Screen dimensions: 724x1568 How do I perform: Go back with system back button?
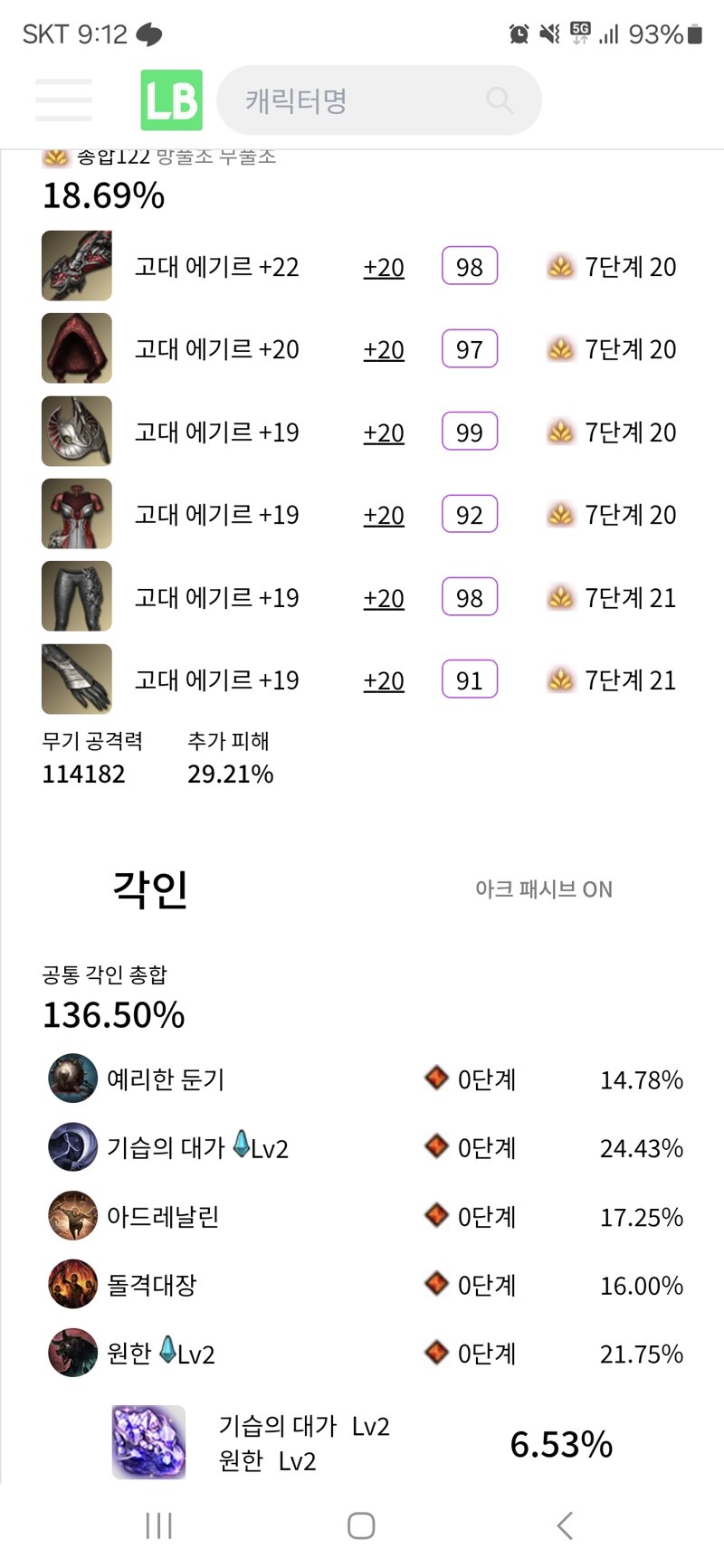(x=565, y=1525)
